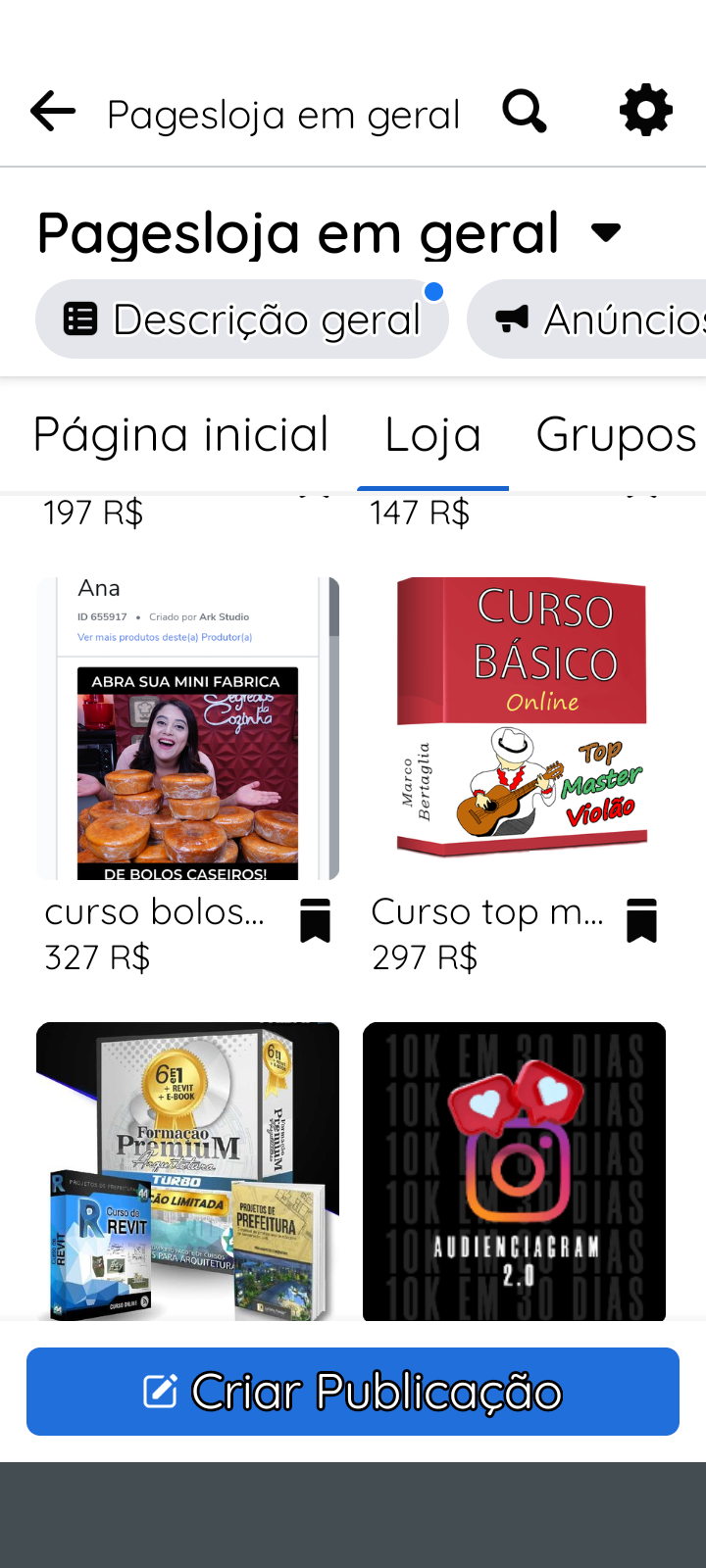Open the Audienciagram 2.0 product
Viewport: 706px width, 1568px height.
tap(514, 1171)
